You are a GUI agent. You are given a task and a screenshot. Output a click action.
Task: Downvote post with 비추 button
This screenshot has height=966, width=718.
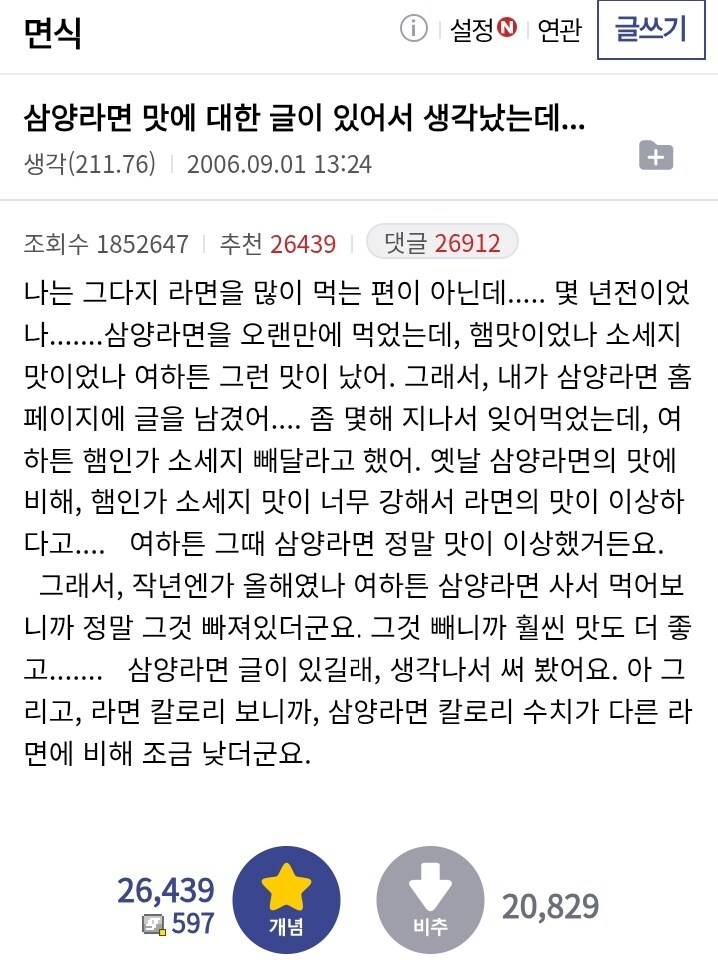coord(430,899)
